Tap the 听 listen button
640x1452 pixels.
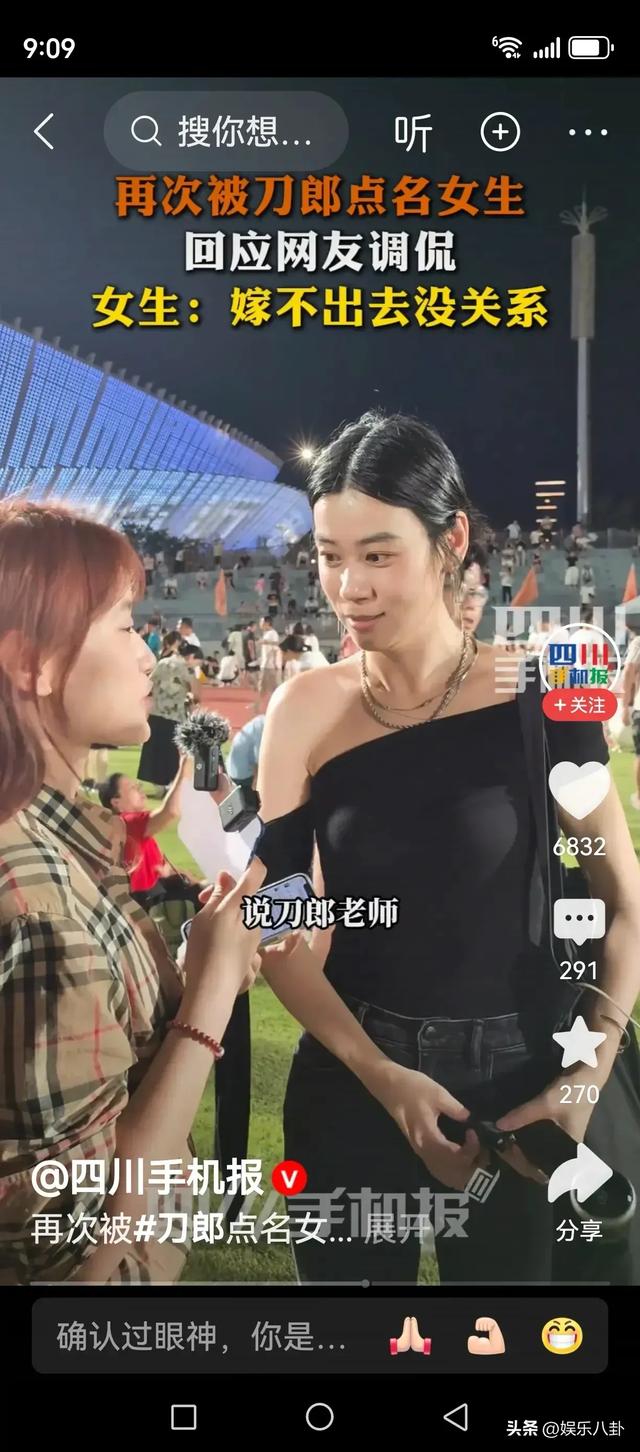[x=412, y=133]
